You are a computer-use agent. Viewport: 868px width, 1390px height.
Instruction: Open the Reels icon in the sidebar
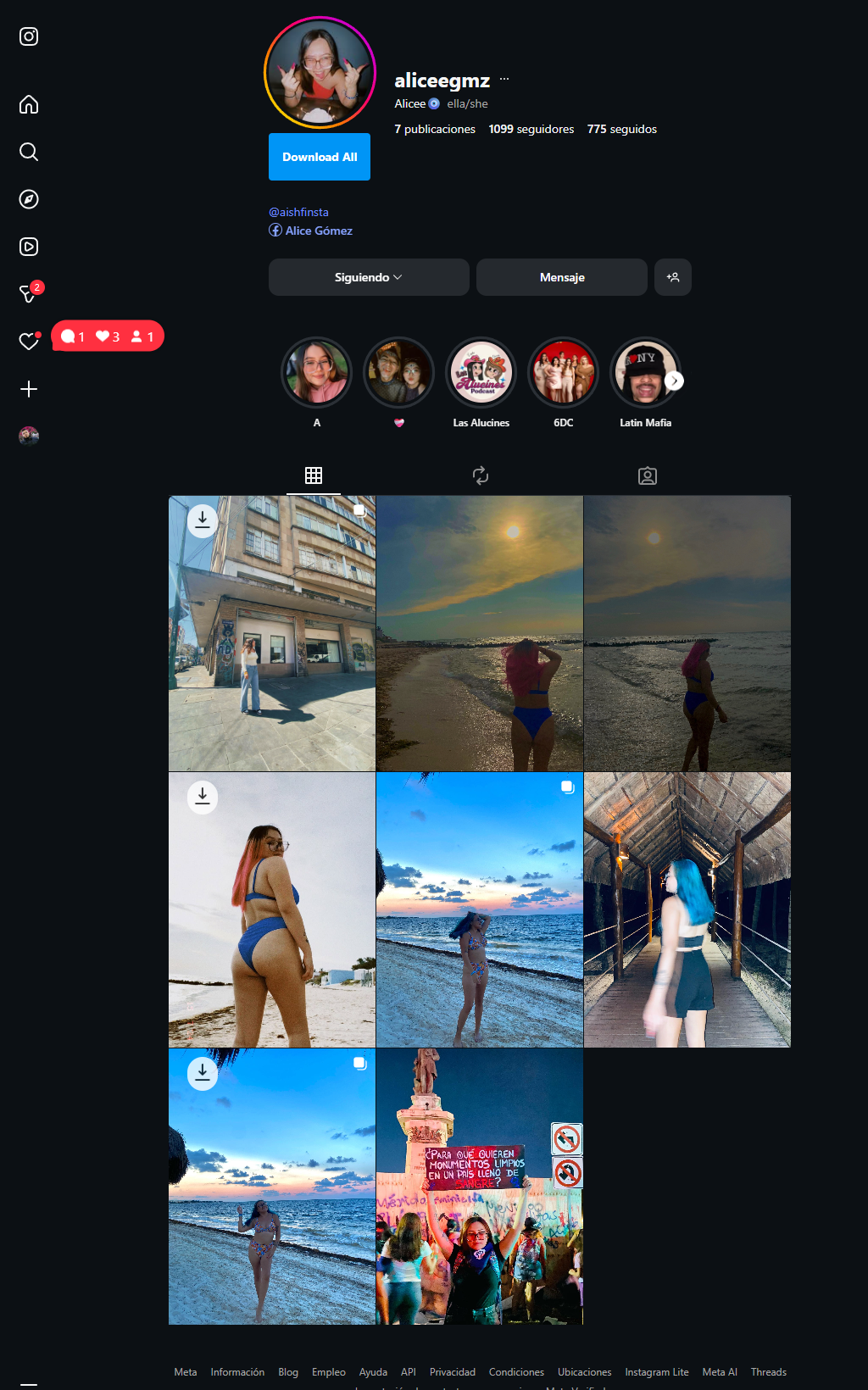[x=29, y=247]
